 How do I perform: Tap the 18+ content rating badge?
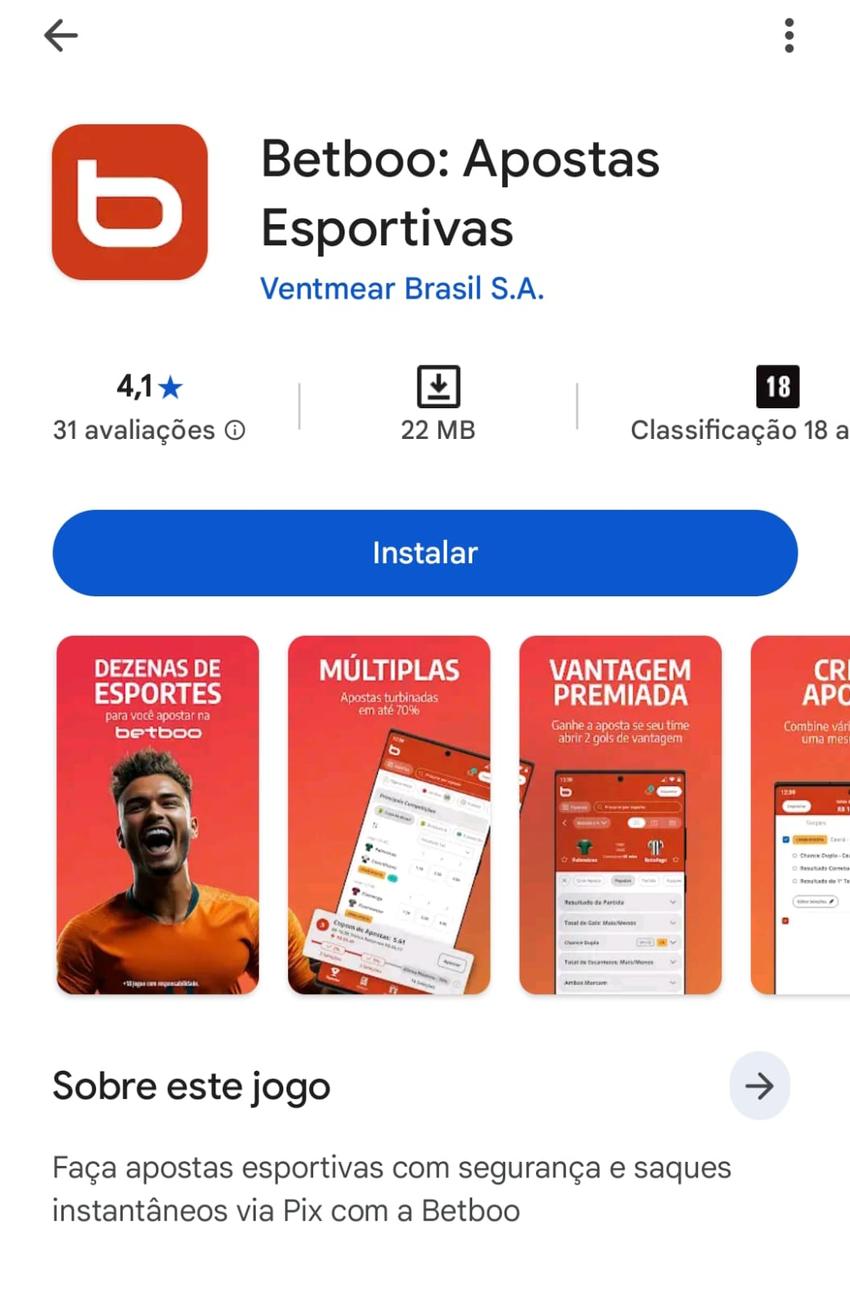pyautogui.click(x=777, y=386)
